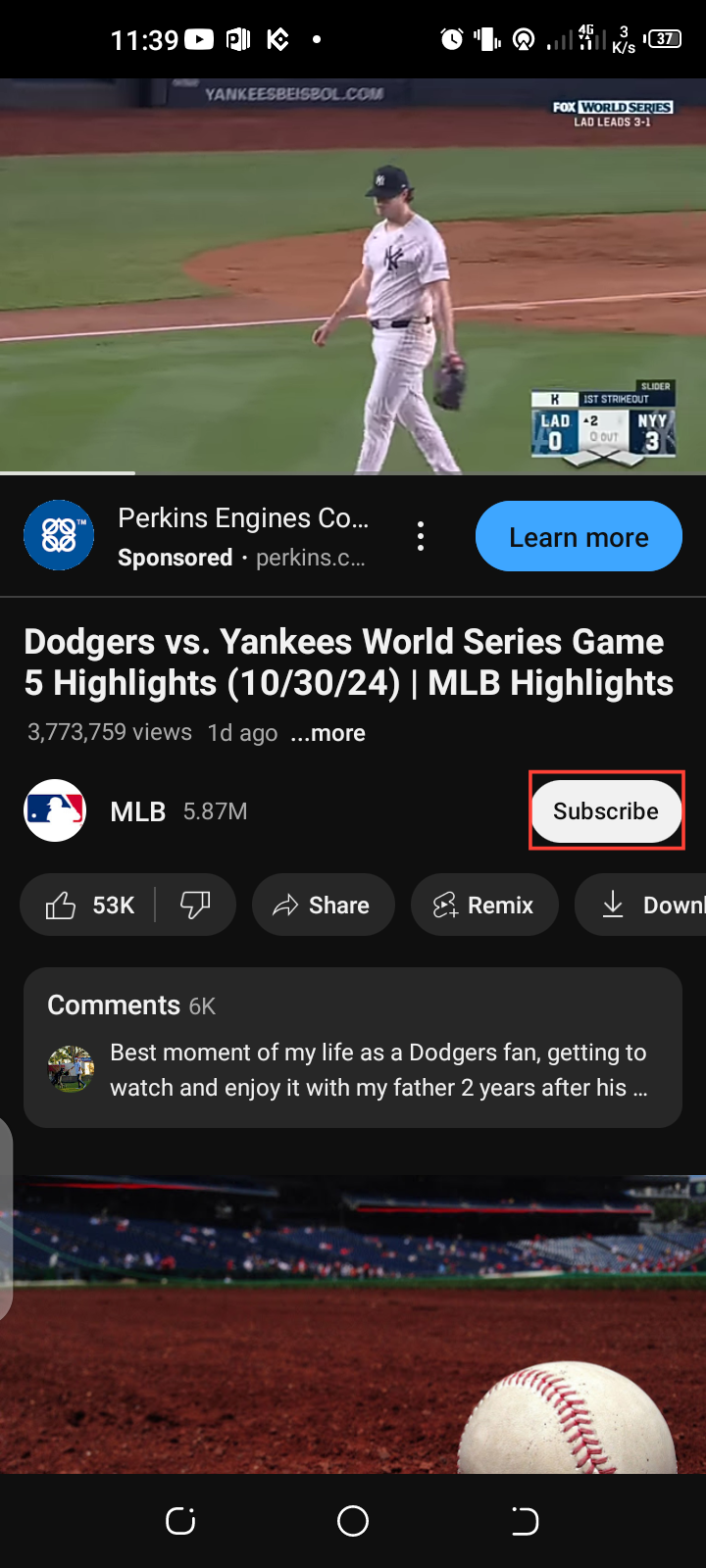Go to the system home screen

[x=353, y=1521]
